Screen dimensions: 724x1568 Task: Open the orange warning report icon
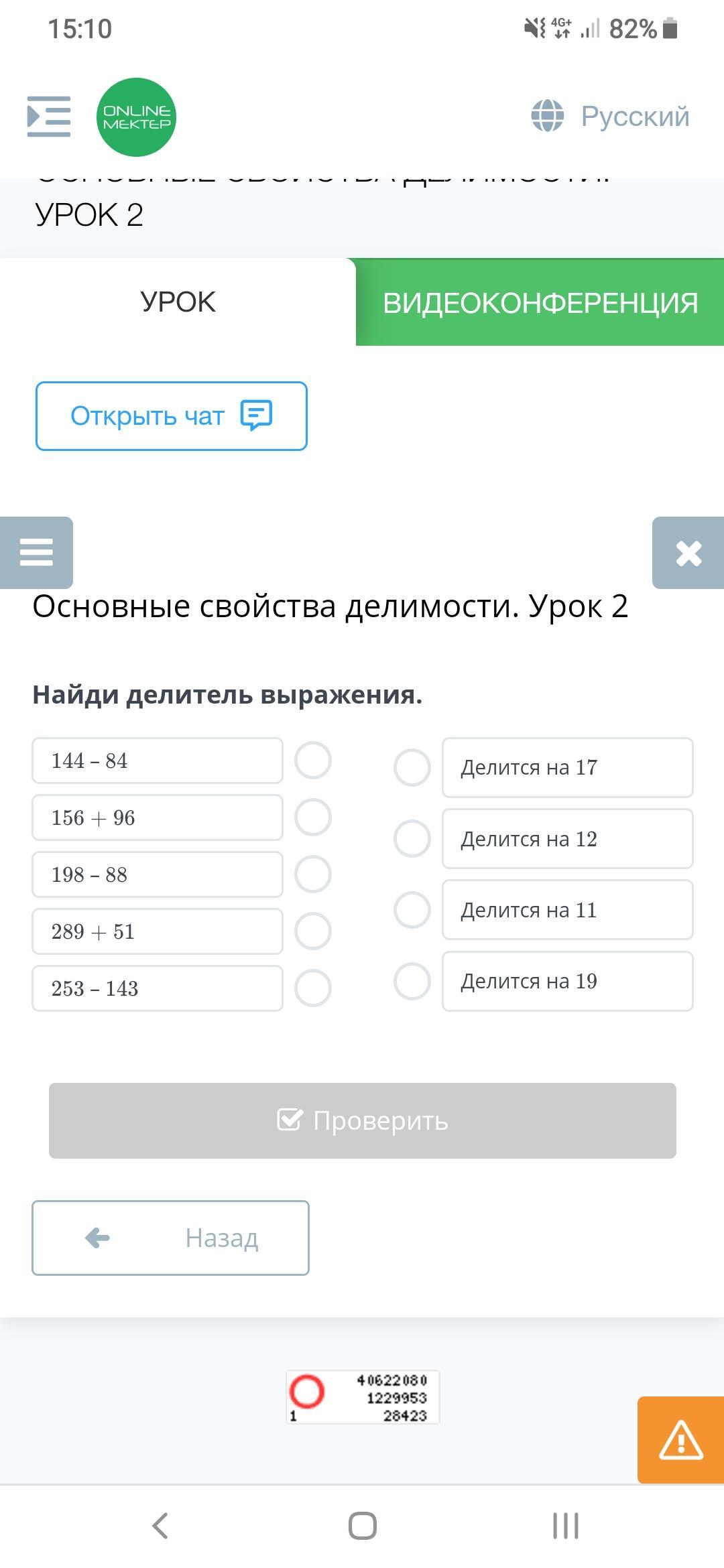(680, 1440)
